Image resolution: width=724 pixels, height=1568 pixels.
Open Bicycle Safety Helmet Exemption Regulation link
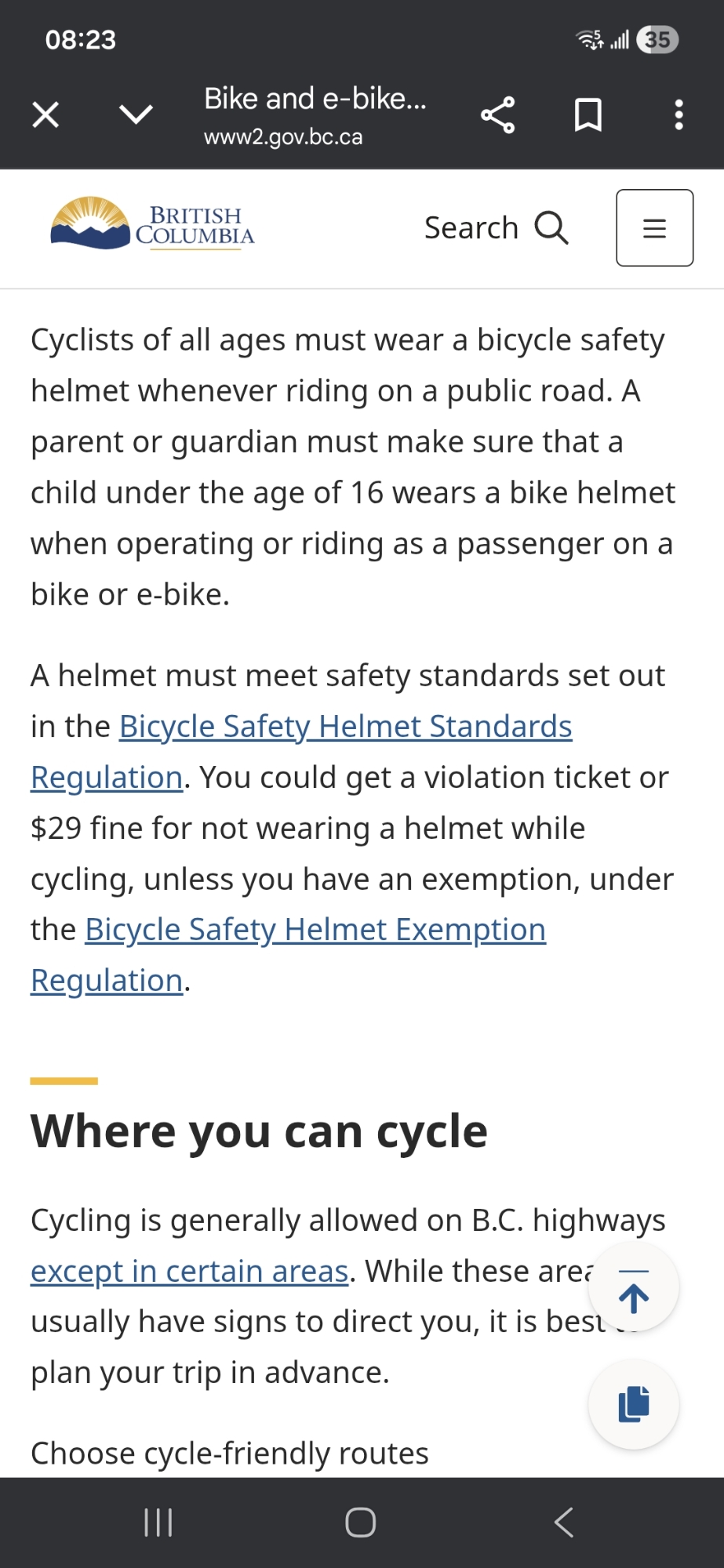315,930
